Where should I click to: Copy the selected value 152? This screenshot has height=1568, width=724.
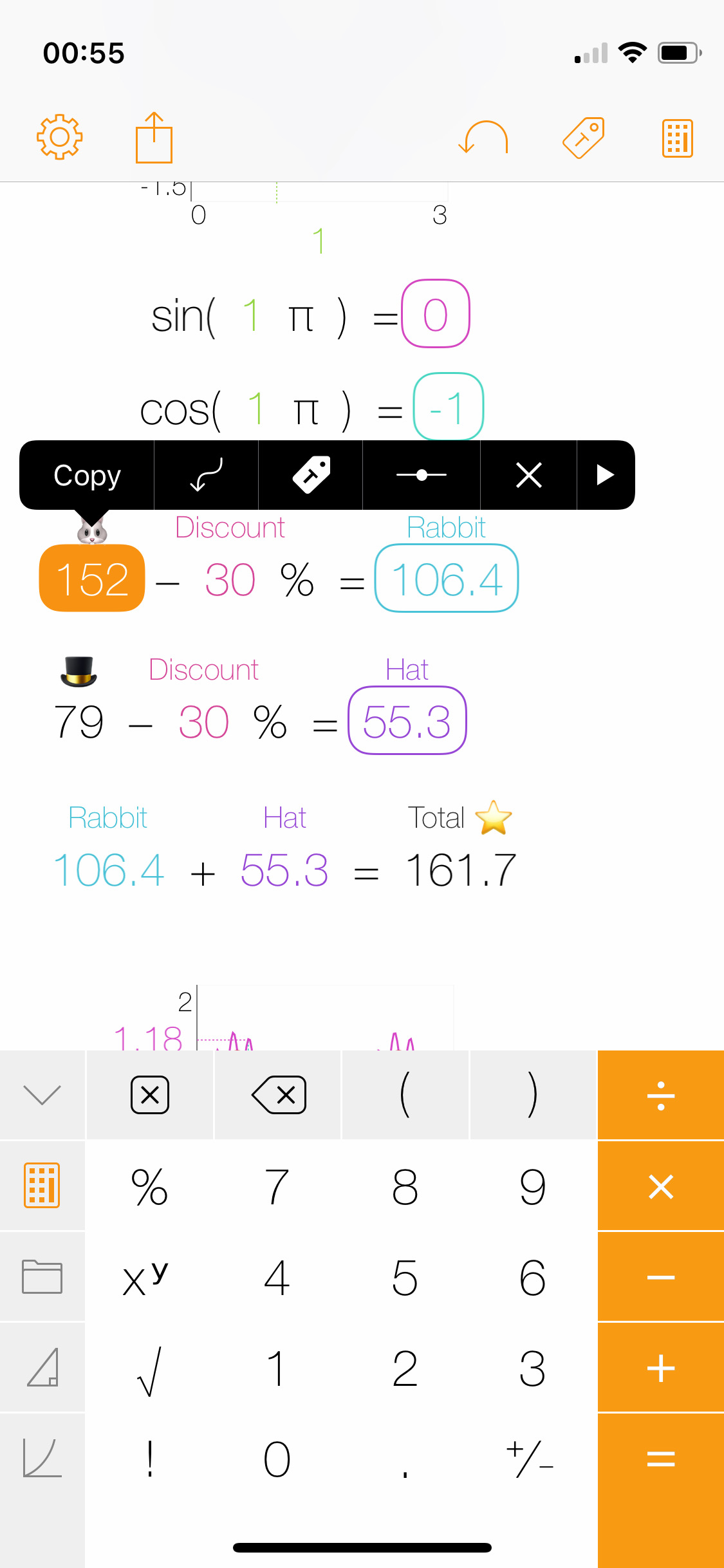tap(88, 476)
